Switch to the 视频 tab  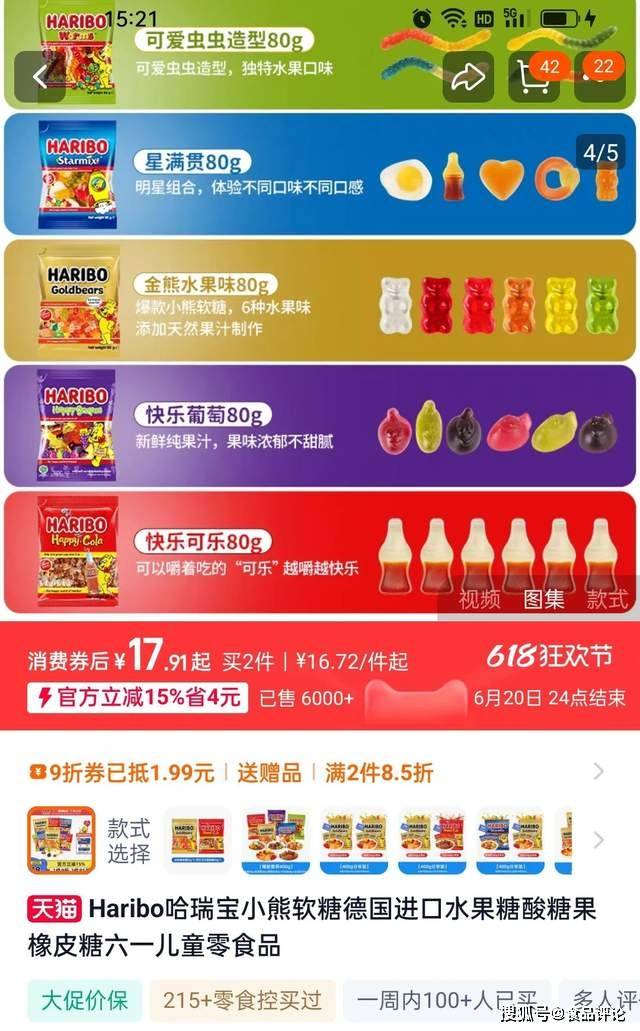pyautogui.click(x=480, y=599)
